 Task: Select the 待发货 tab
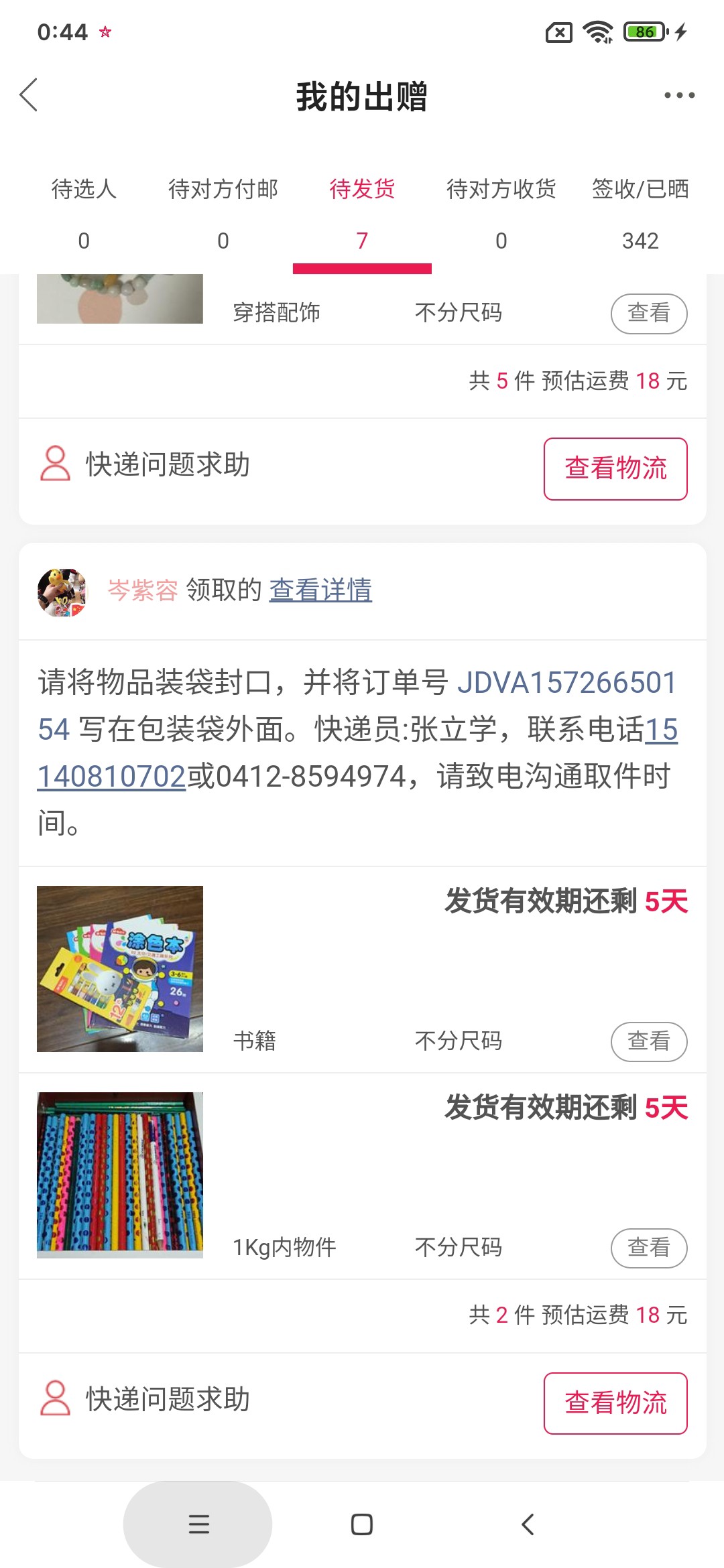(362, 212)
